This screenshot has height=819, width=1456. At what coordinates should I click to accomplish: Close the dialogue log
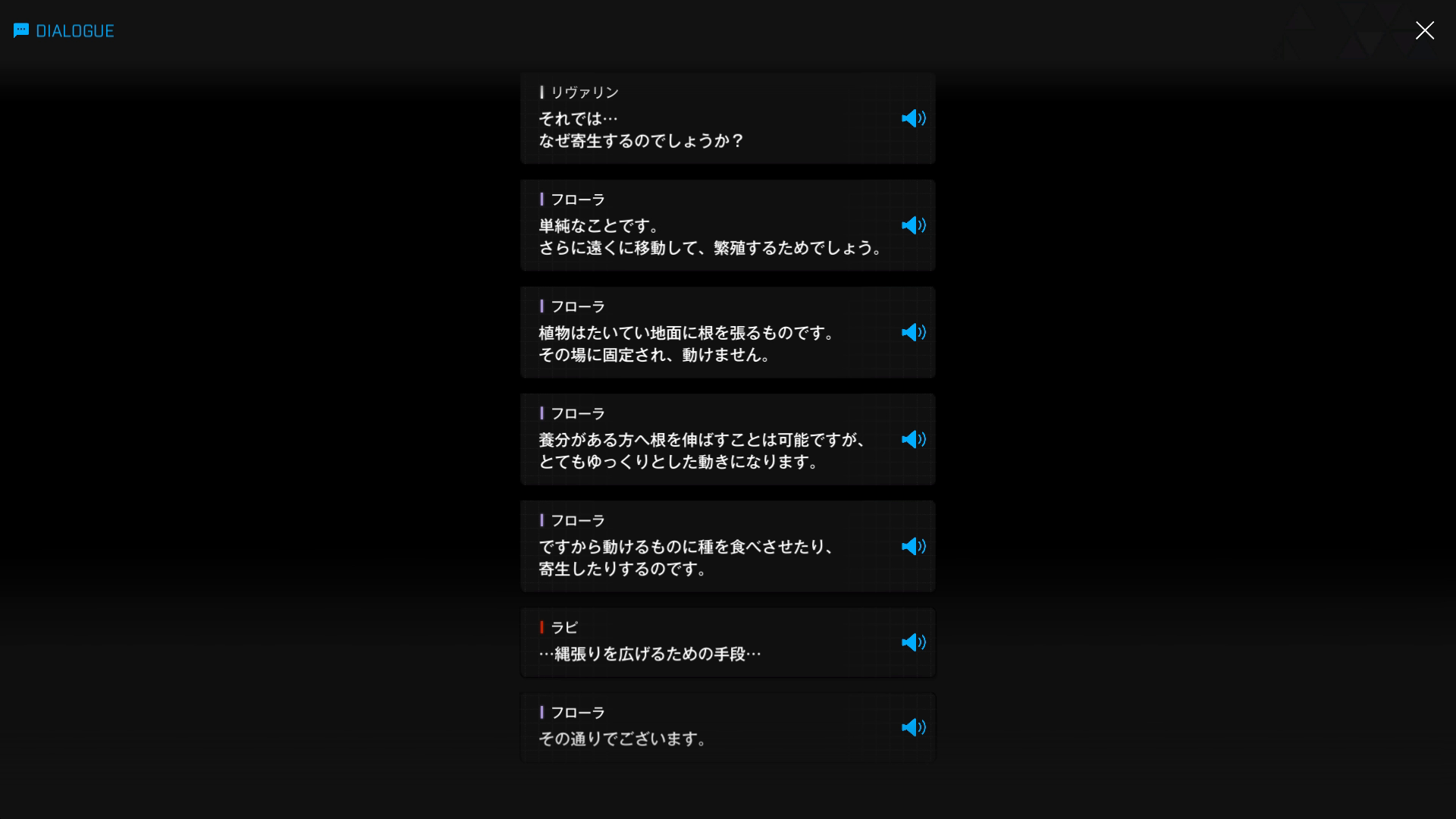pyautogui.click(x=1424, y=30)
